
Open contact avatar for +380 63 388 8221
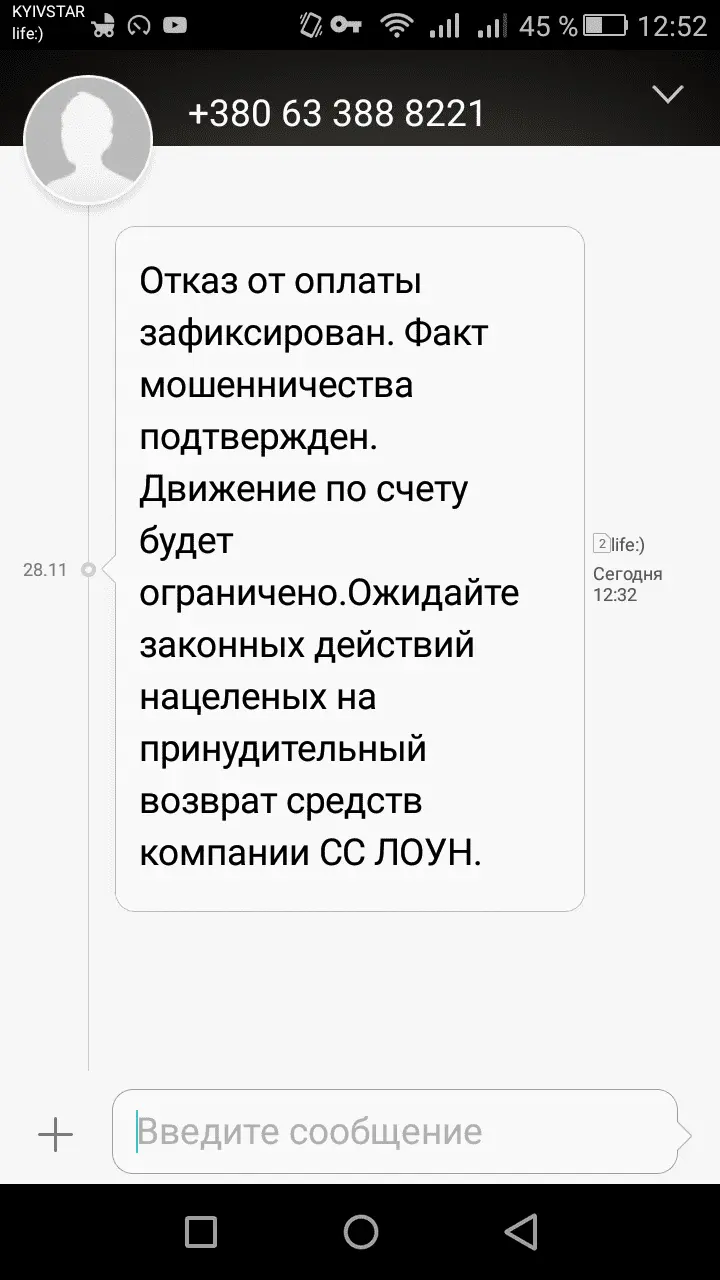pyautogui.click(x=88, y=138)
